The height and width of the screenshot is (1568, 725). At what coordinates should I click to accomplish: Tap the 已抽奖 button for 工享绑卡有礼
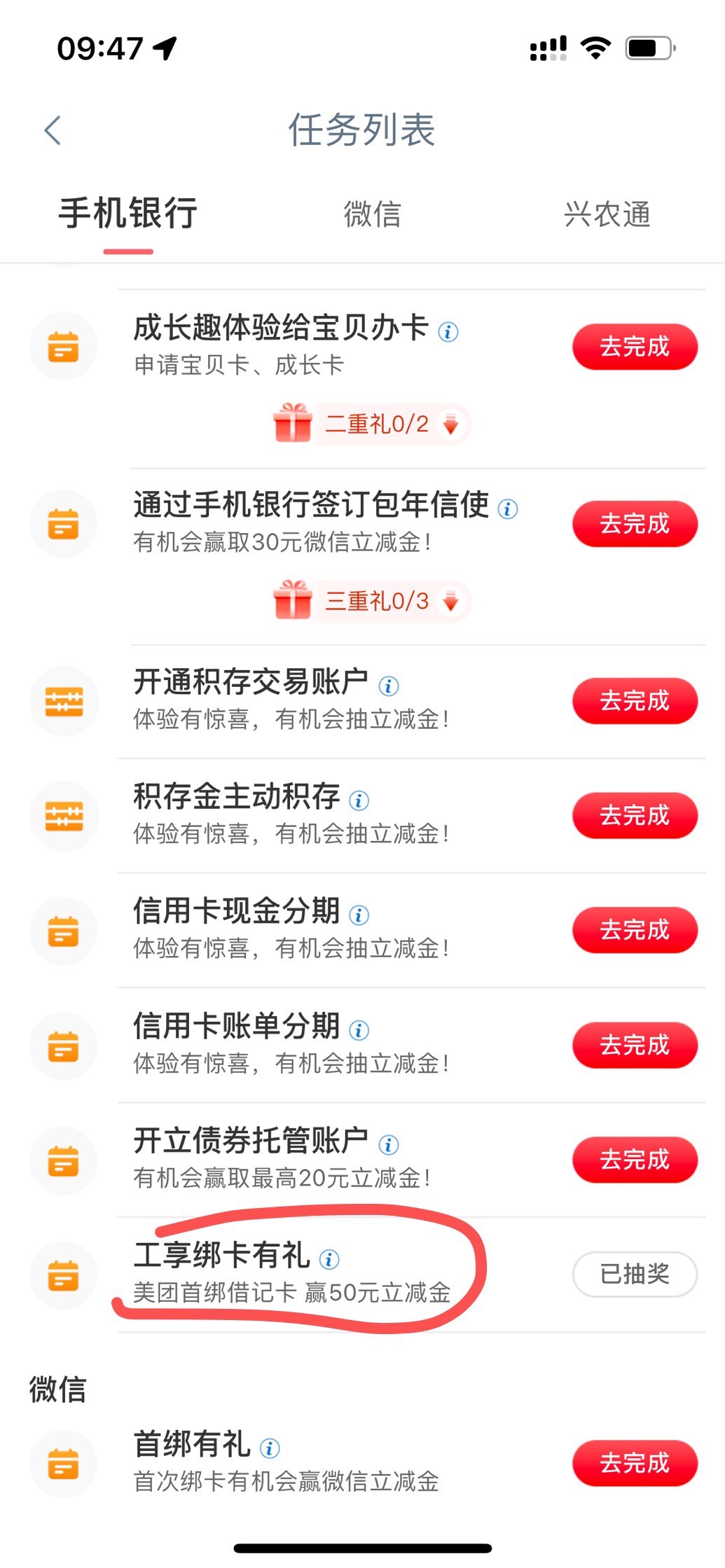coord(635,1274)
